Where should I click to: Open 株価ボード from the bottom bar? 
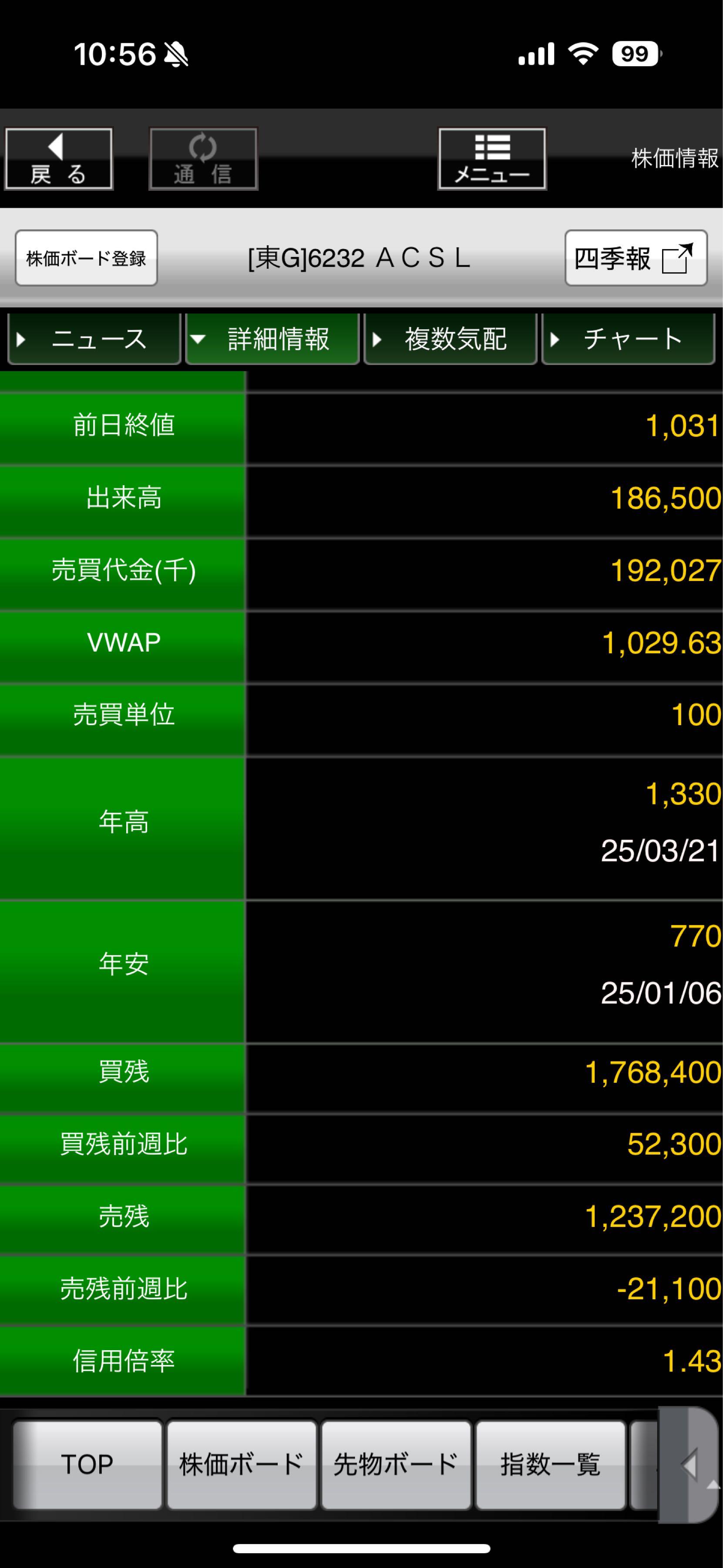point(242,1464)
